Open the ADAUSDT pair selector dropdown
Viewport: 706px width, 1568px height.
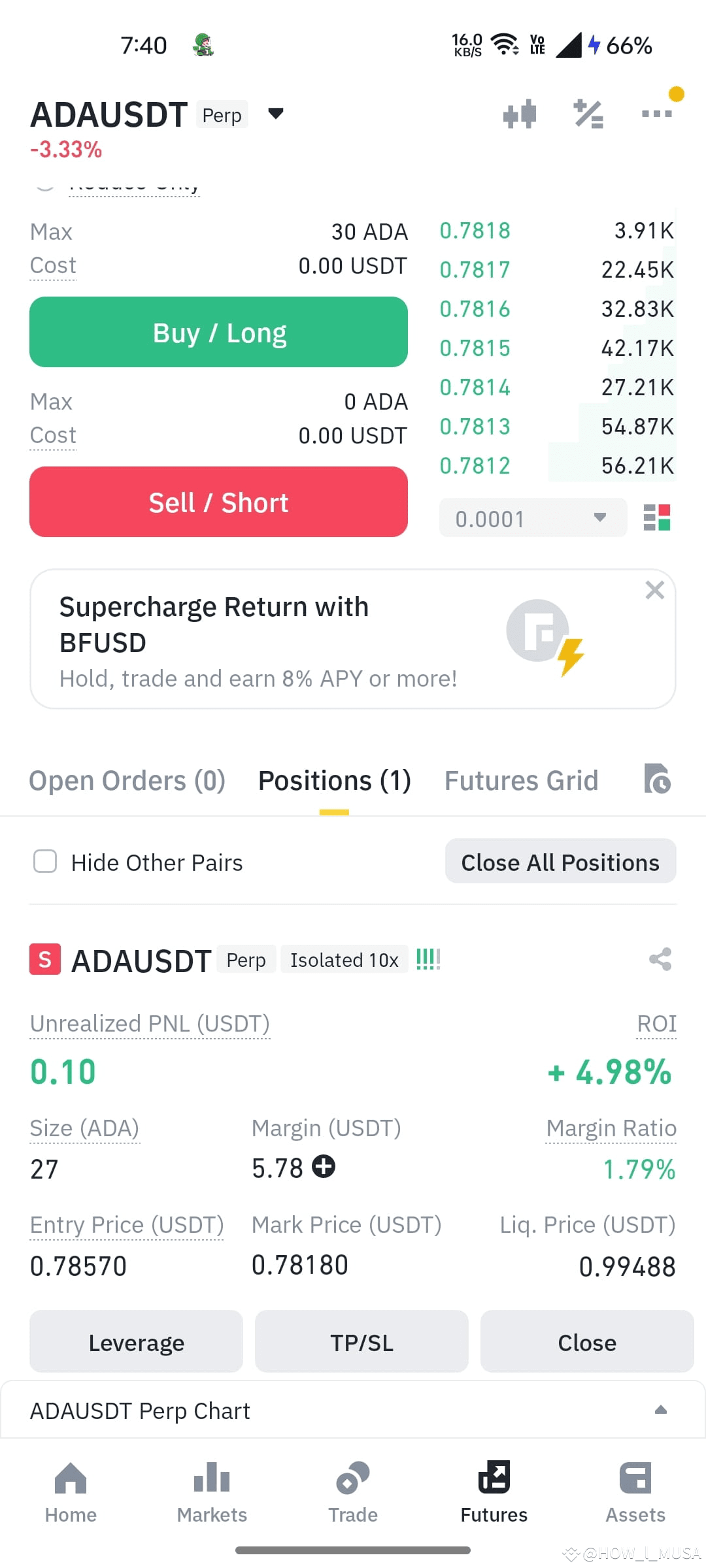point(275,113)
